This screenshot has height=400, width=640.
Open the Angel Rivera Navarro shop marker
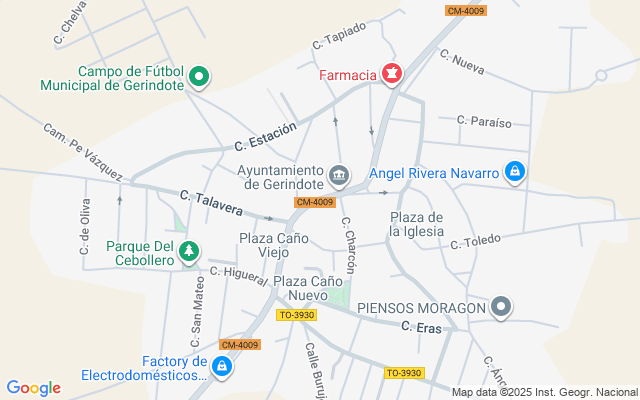515,172
